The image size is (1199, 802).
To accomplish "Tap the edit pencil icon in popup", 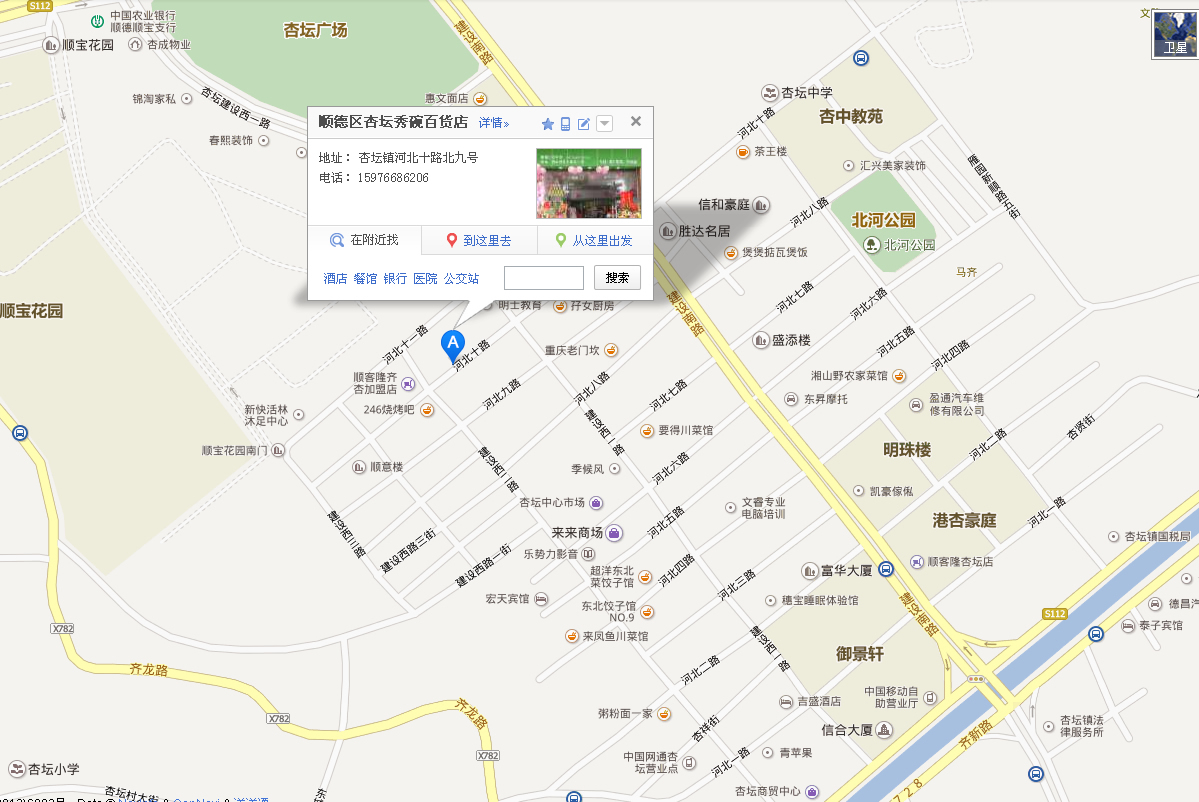I will pos(584,124).
